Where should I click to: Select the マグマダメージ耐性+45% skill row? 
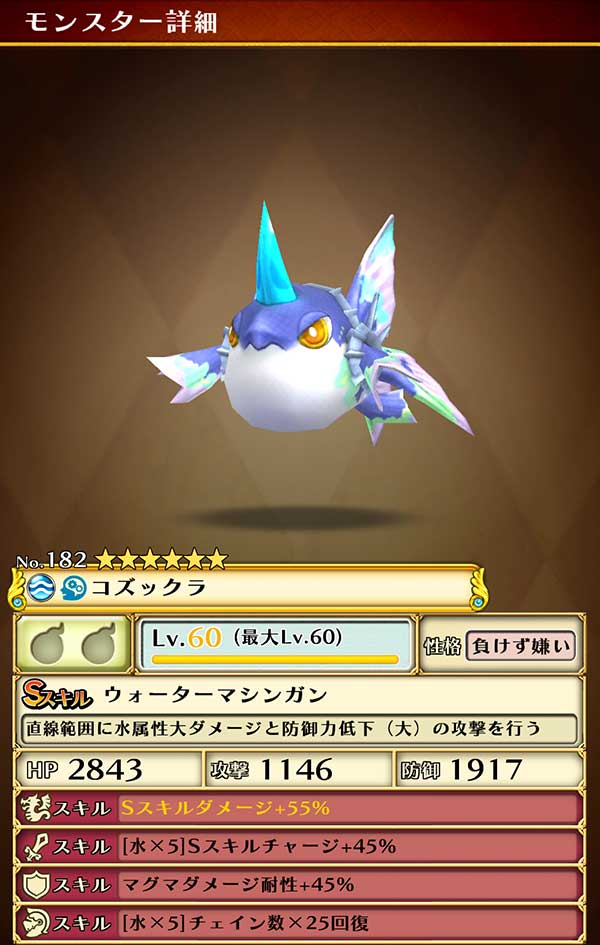click(299, 885)
